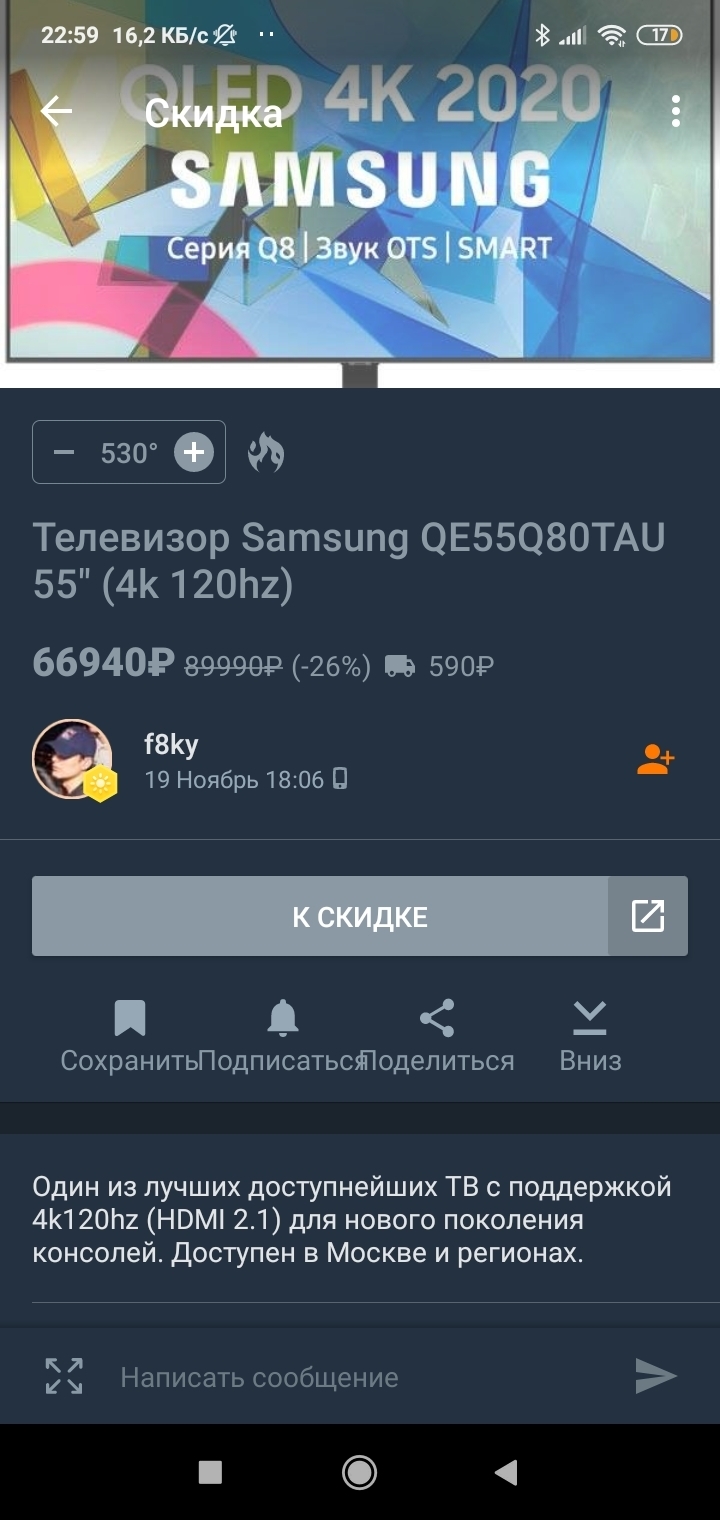This screenshot has height=1520, width=720.
Task: Save the deal with Сохранить
Action: point(130,1036)
